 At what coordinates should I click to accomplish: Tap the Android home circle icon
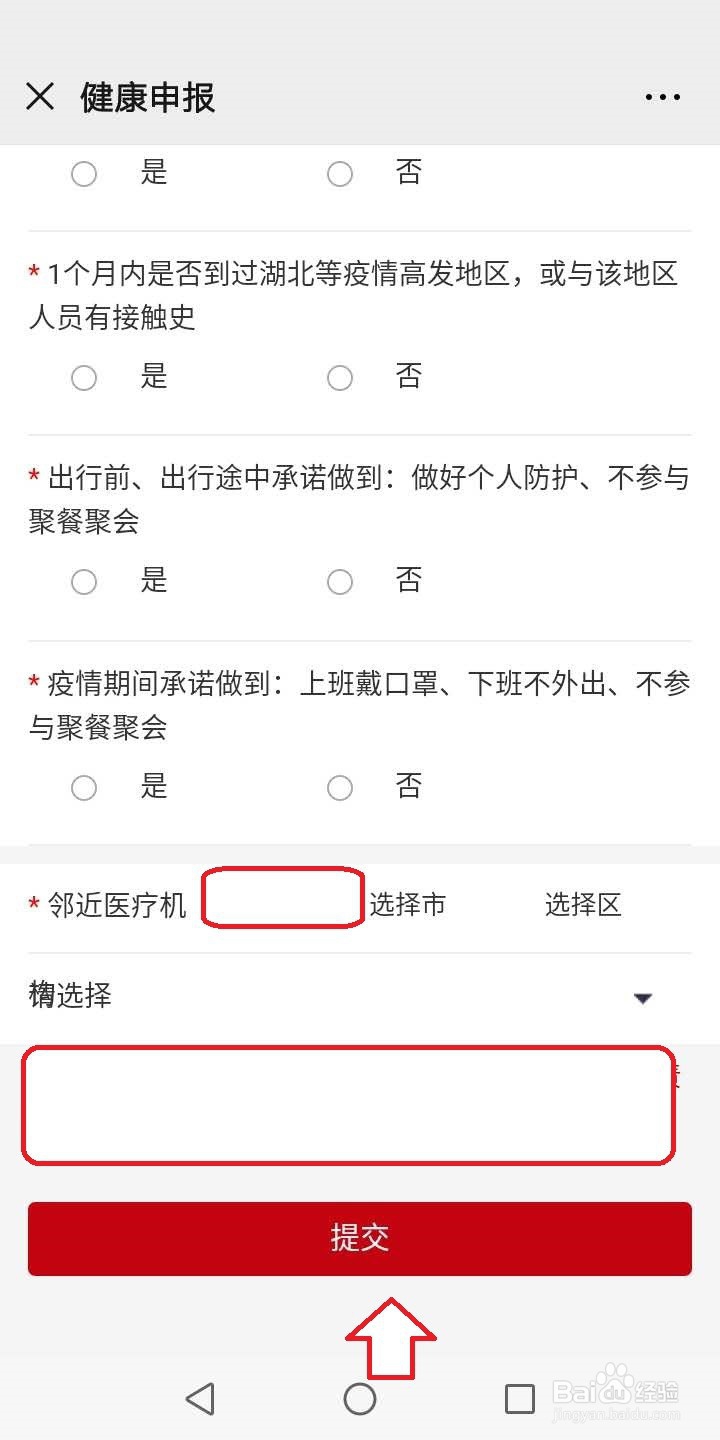click(360, 1399)
